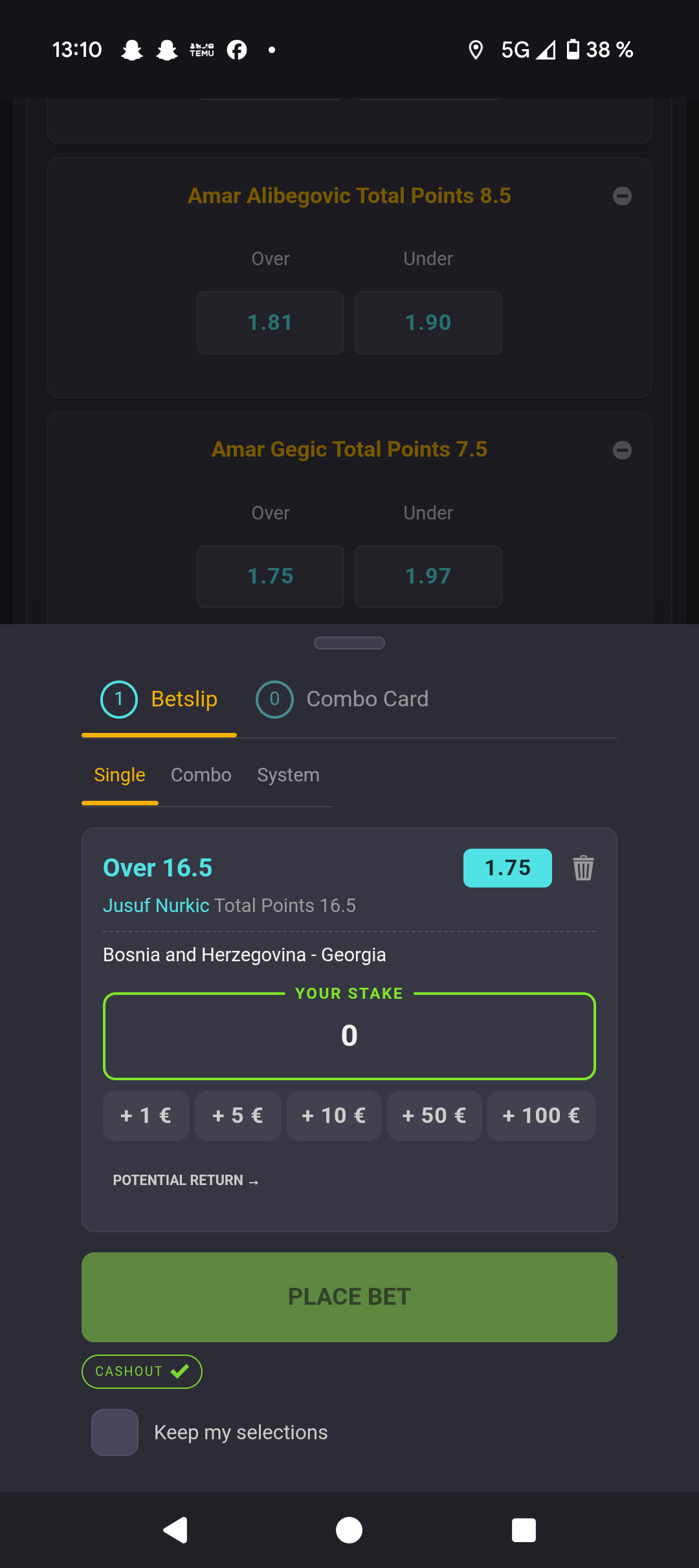Open the Betslip tab
This screenshot has height=1568, width=699.
tap(159, 699)
